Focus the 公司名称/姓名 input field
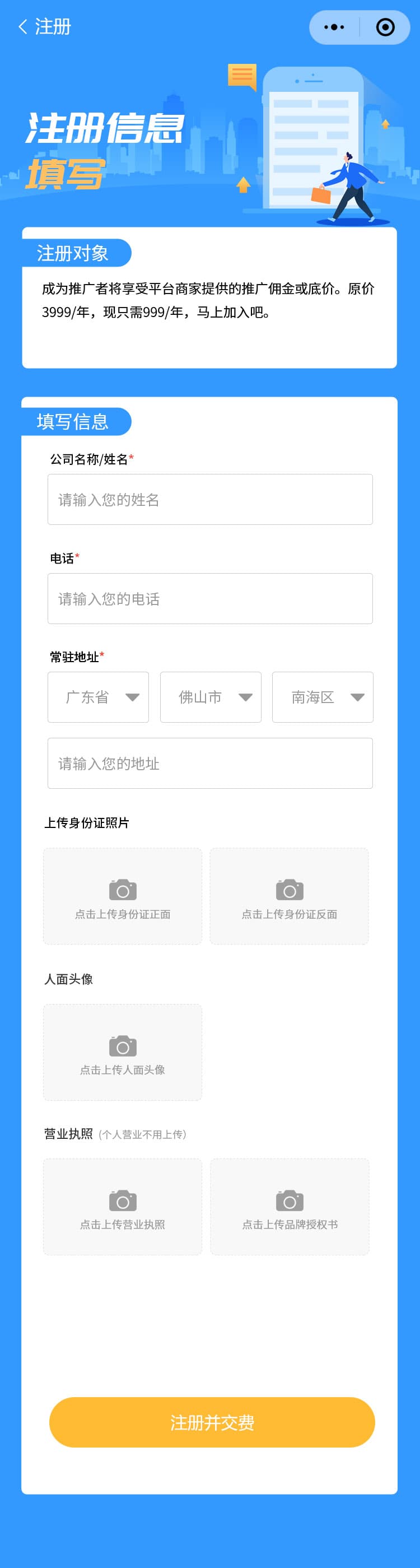This screenshot has height=1568, width=420. (210, 499)
